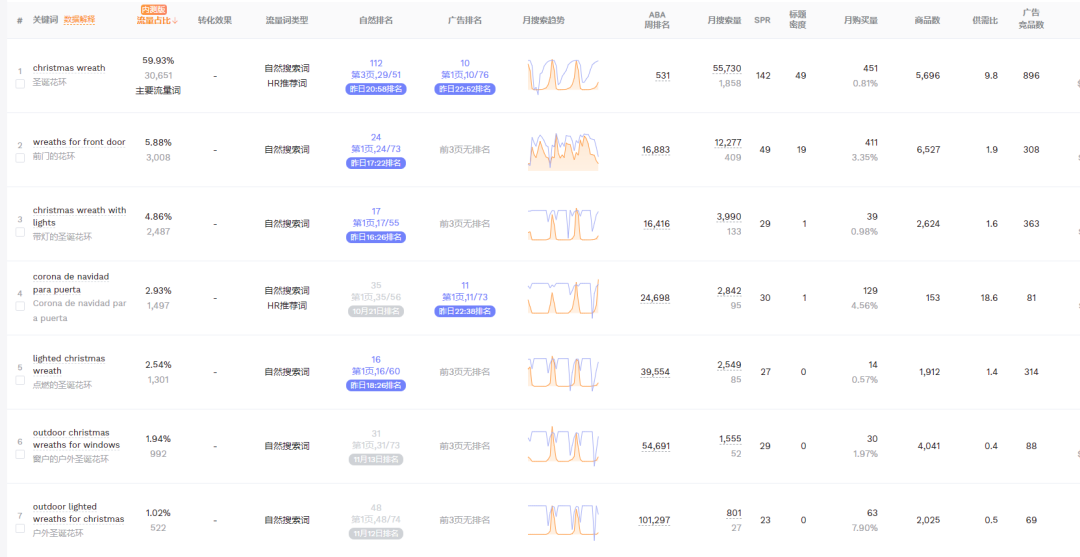Tick the checkbox for wreaths for front door
The height and width of the screenshot is (557, 1080).
click(x=20, y=158)
